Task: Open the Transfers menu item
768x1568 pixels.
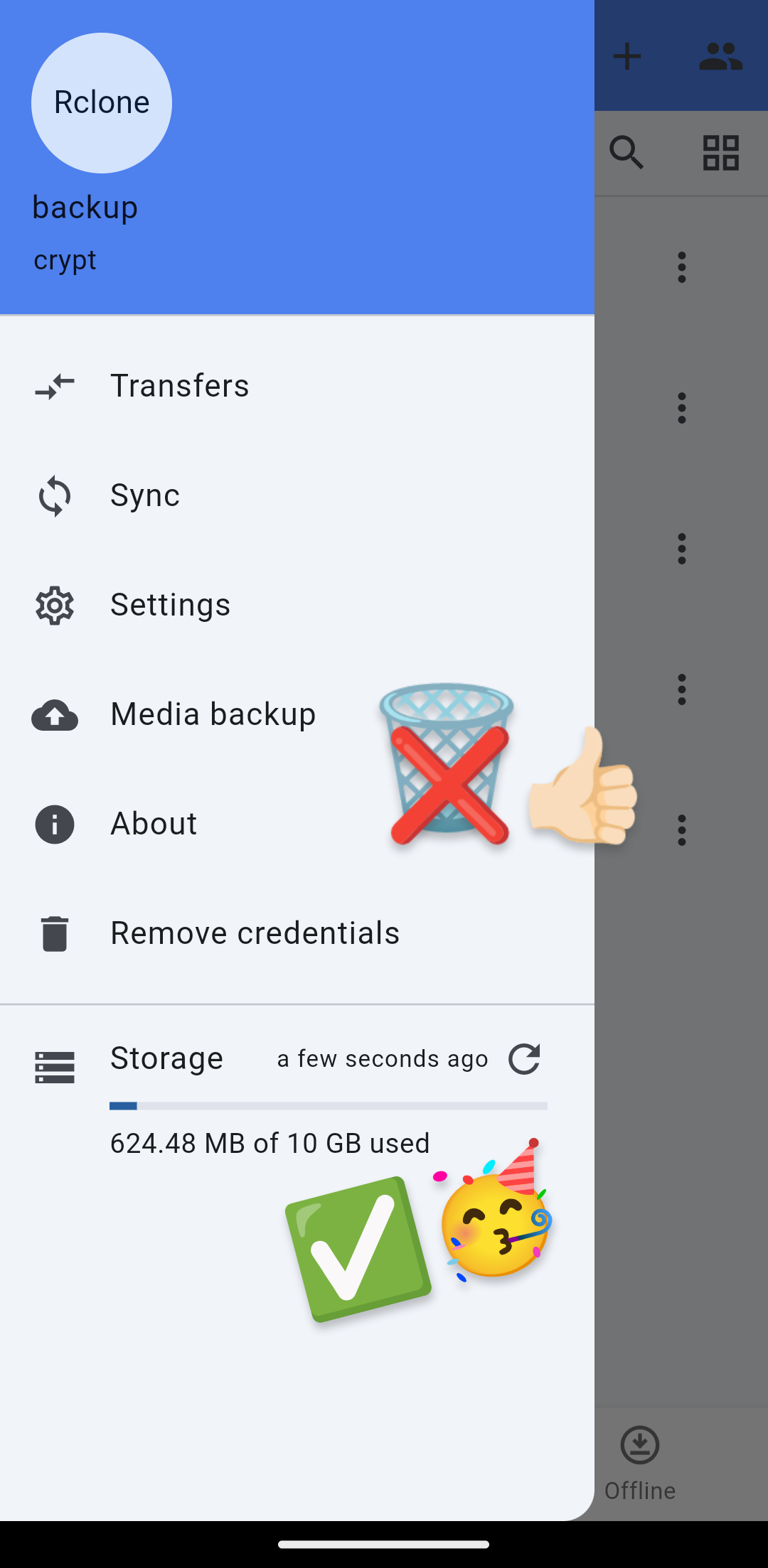Action: (297, 386)
